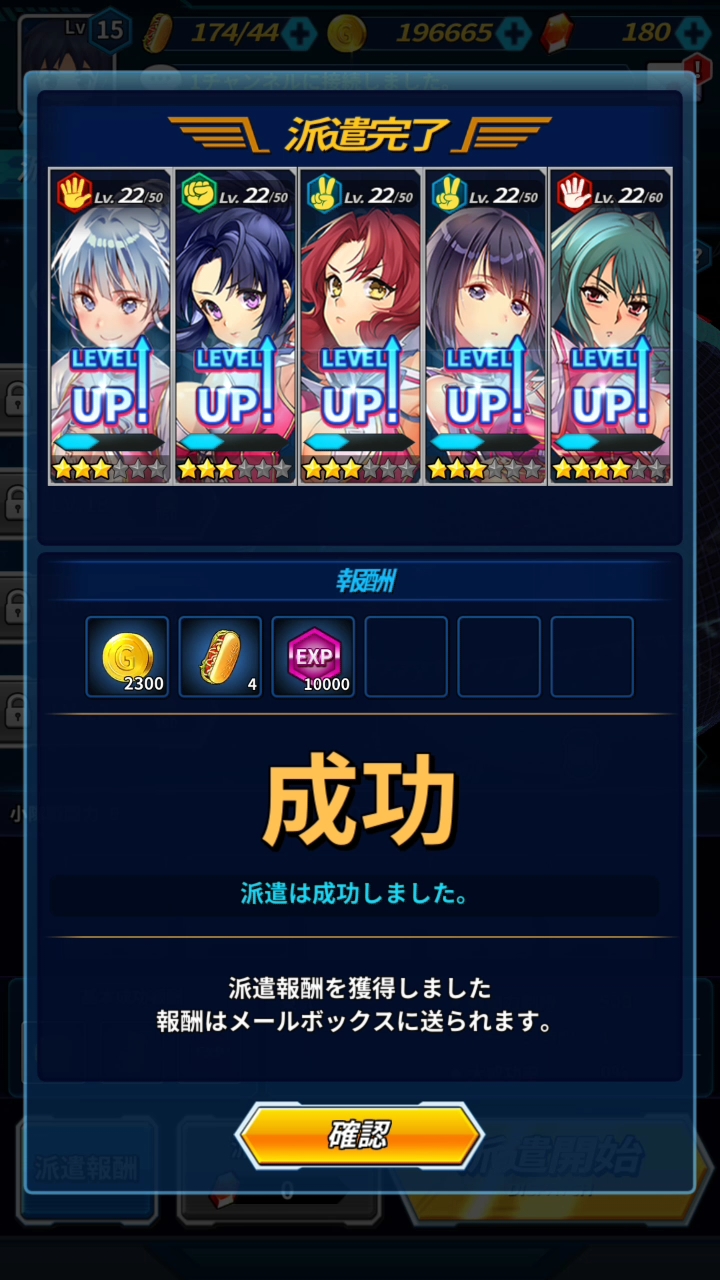Tap the hot dog stamina reward item
This screenshot has height=1280, width=720.
pos(220,657)
